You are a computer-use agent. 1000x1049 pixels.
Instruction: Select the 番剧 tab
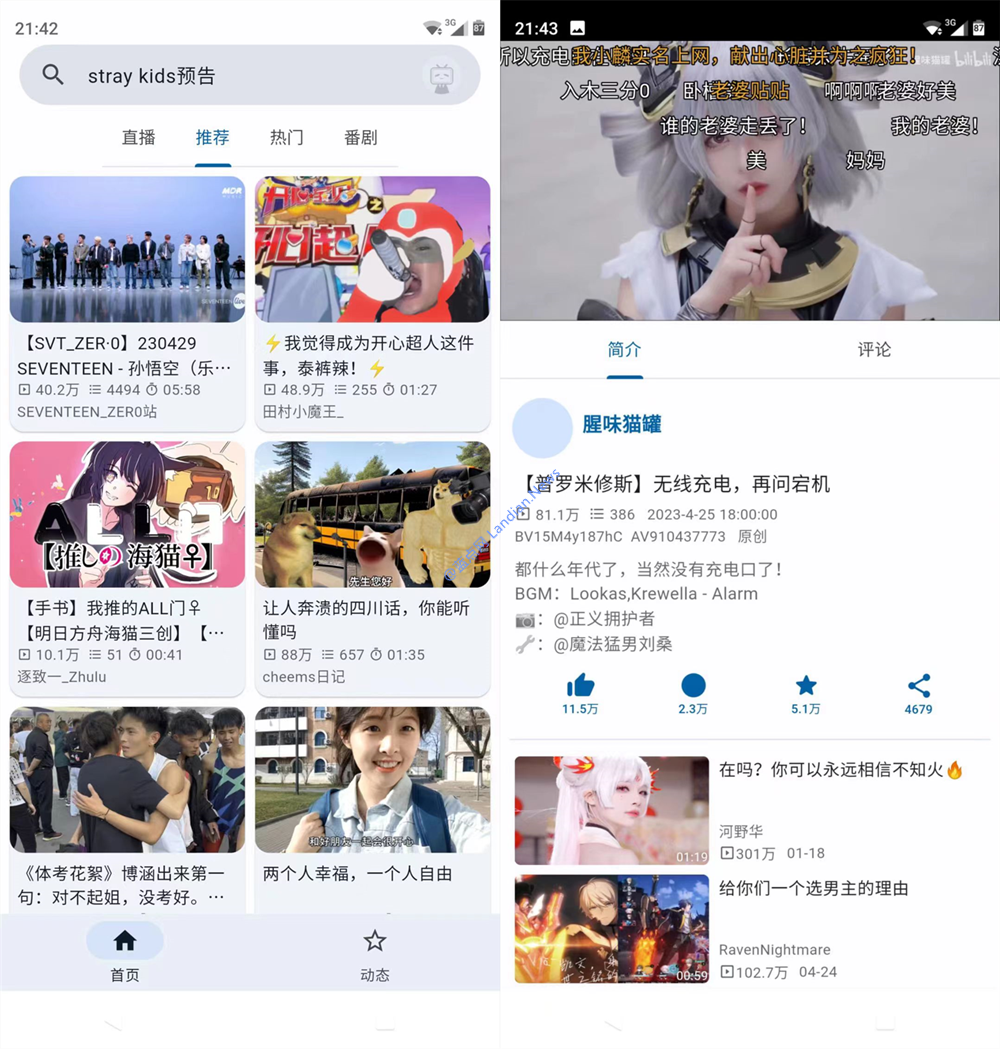point(360,138)
